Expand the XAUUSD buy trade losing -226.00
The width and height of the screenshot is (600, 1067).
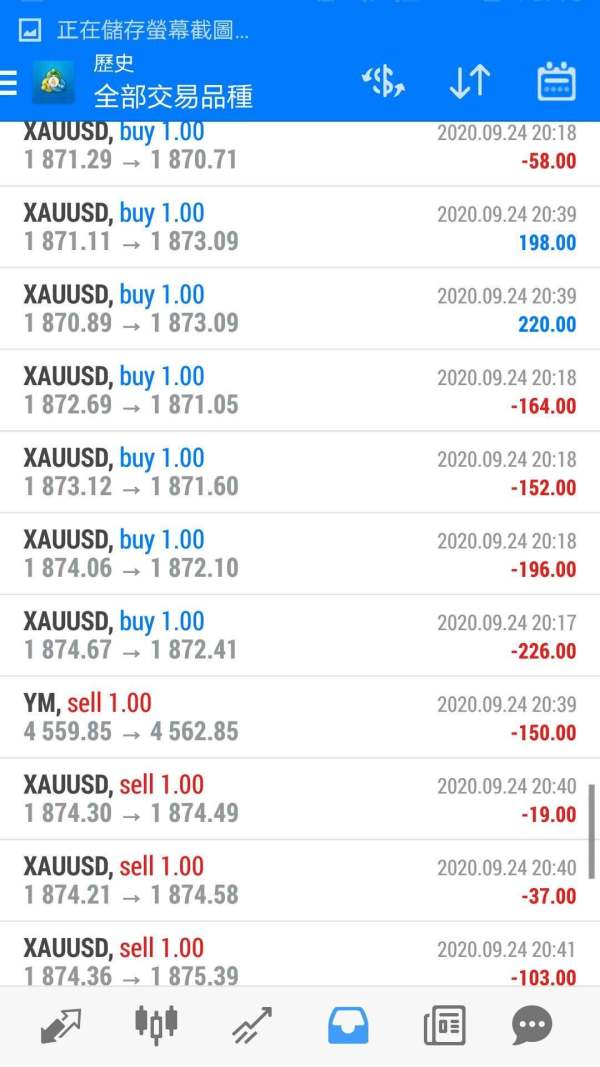pyautogui.click(x=300, y=636)
